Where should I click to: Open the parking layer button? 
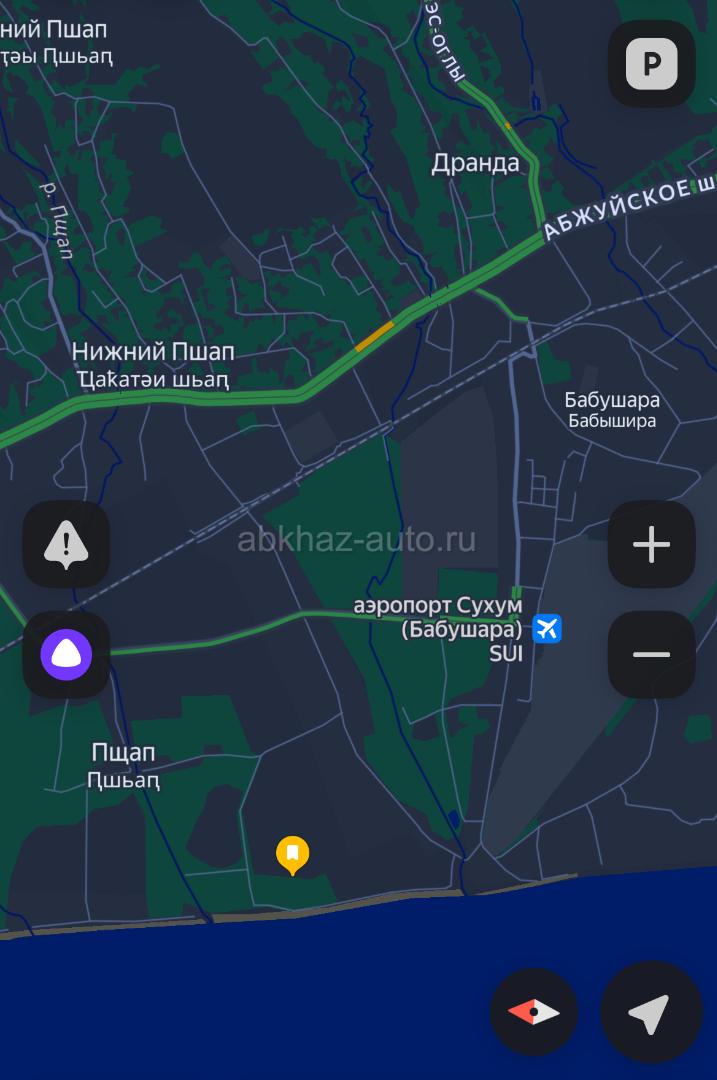tap(652, 65)
